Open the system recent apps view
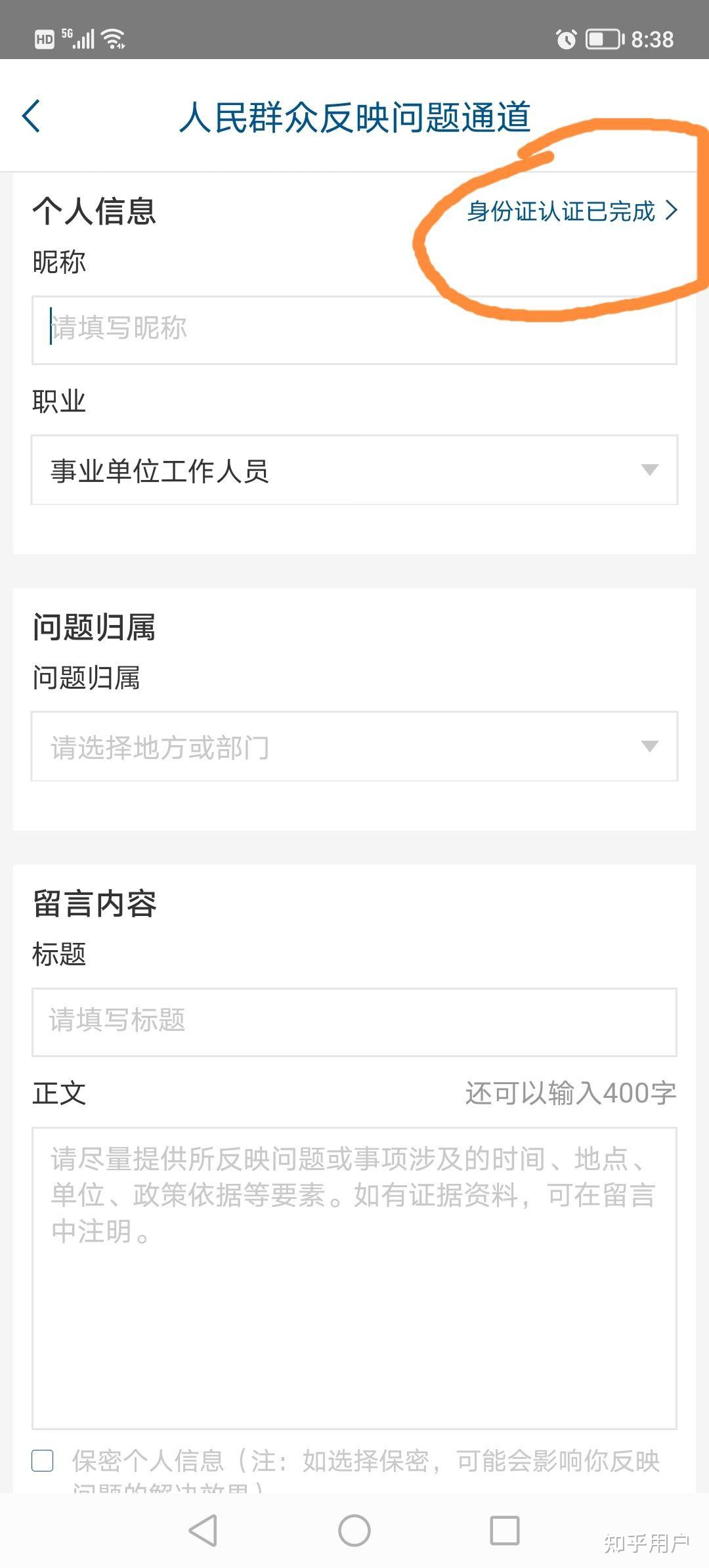Viewport: 709px width, 1568px height. (x=505, y=1531)
